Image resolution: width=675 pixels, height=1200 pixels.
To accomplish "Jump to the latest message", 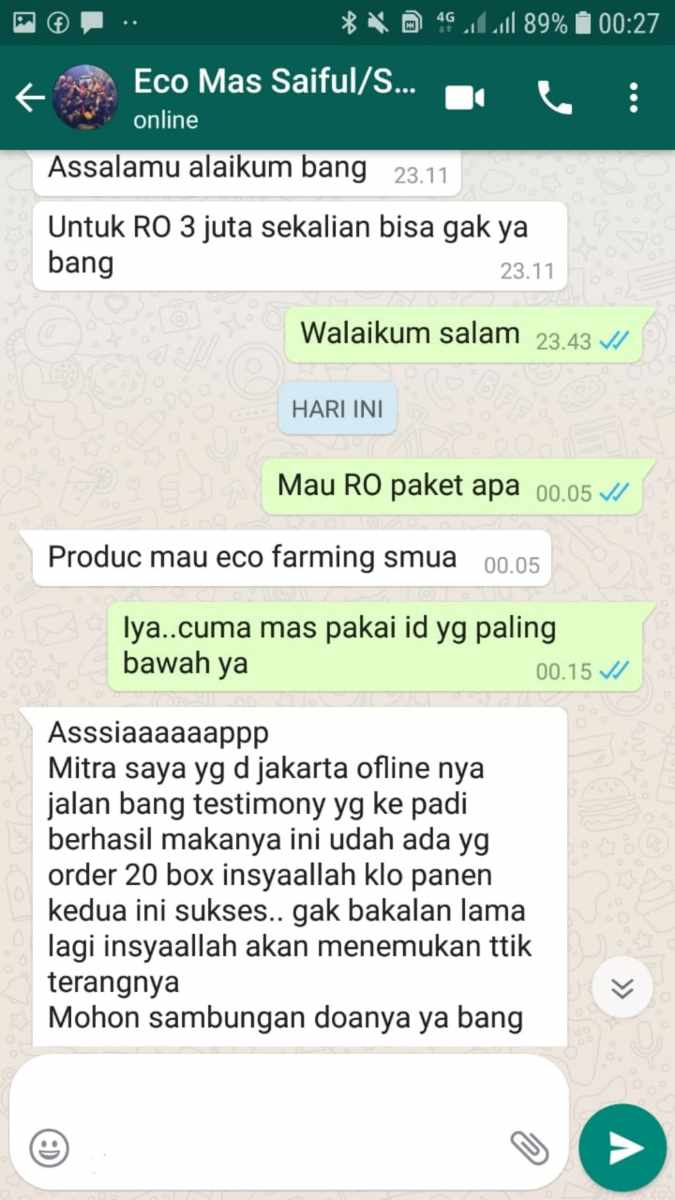I will click(622, 989).
